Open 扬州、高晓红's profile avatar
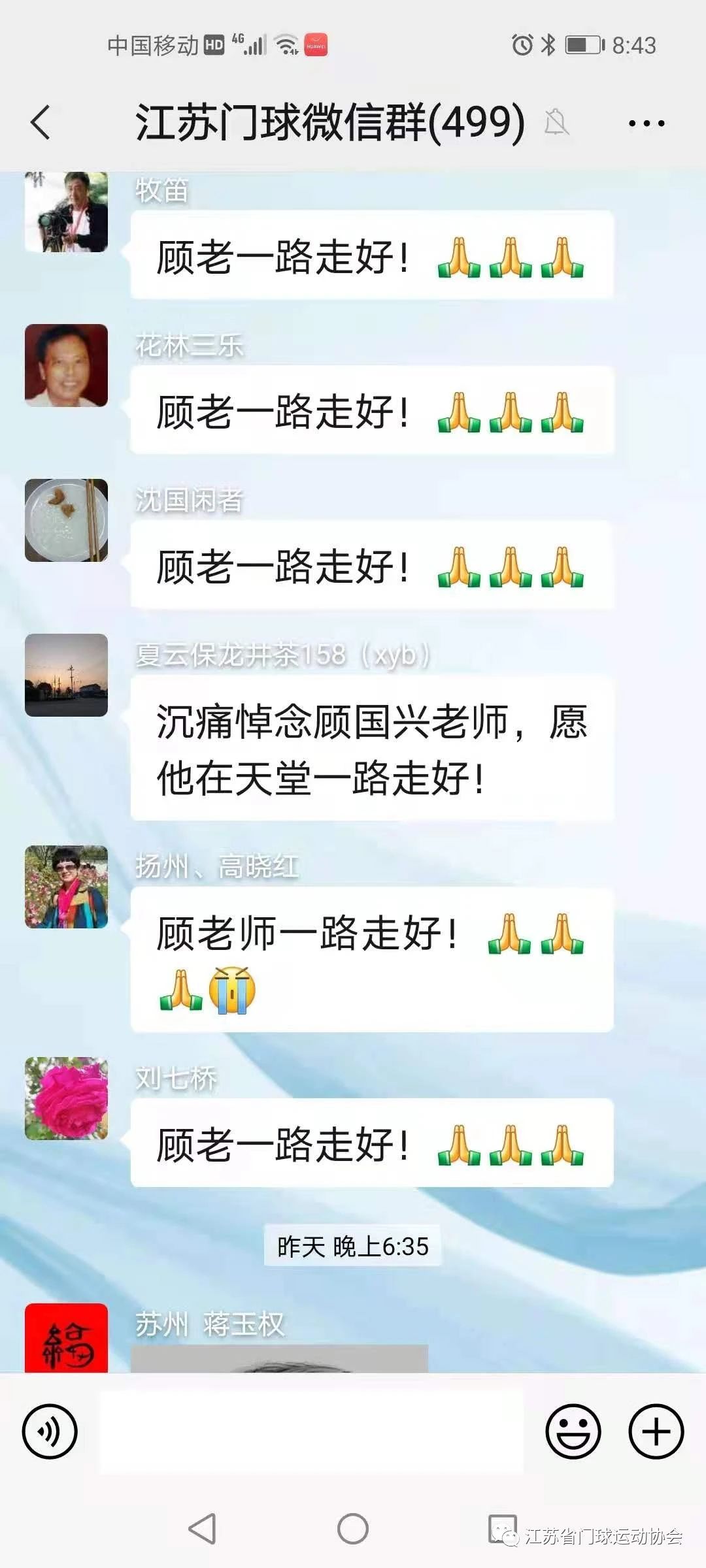Viewport: 706px width, 1568px height. click(66, 887)
